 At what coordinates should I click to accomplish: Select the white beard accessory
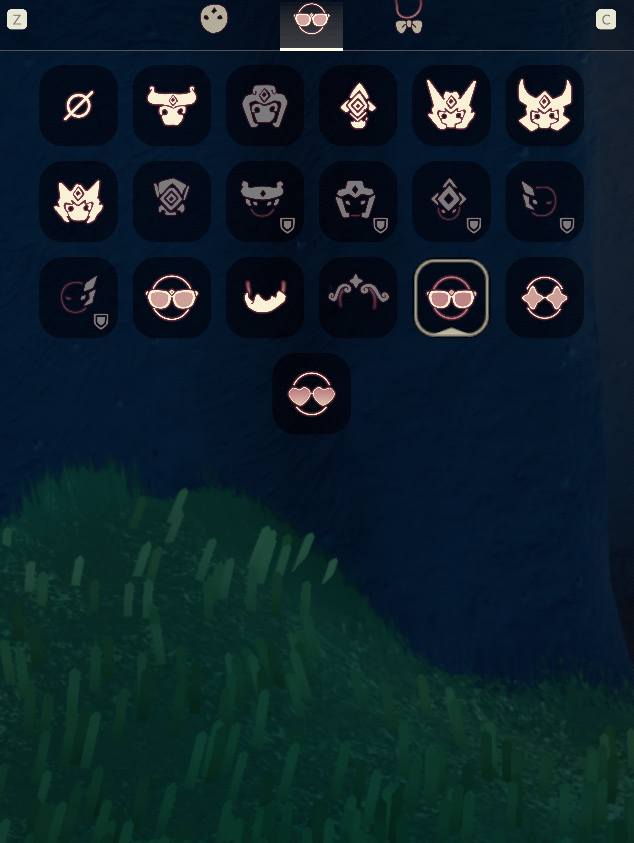pyautogui.click(x=265, y=298)
